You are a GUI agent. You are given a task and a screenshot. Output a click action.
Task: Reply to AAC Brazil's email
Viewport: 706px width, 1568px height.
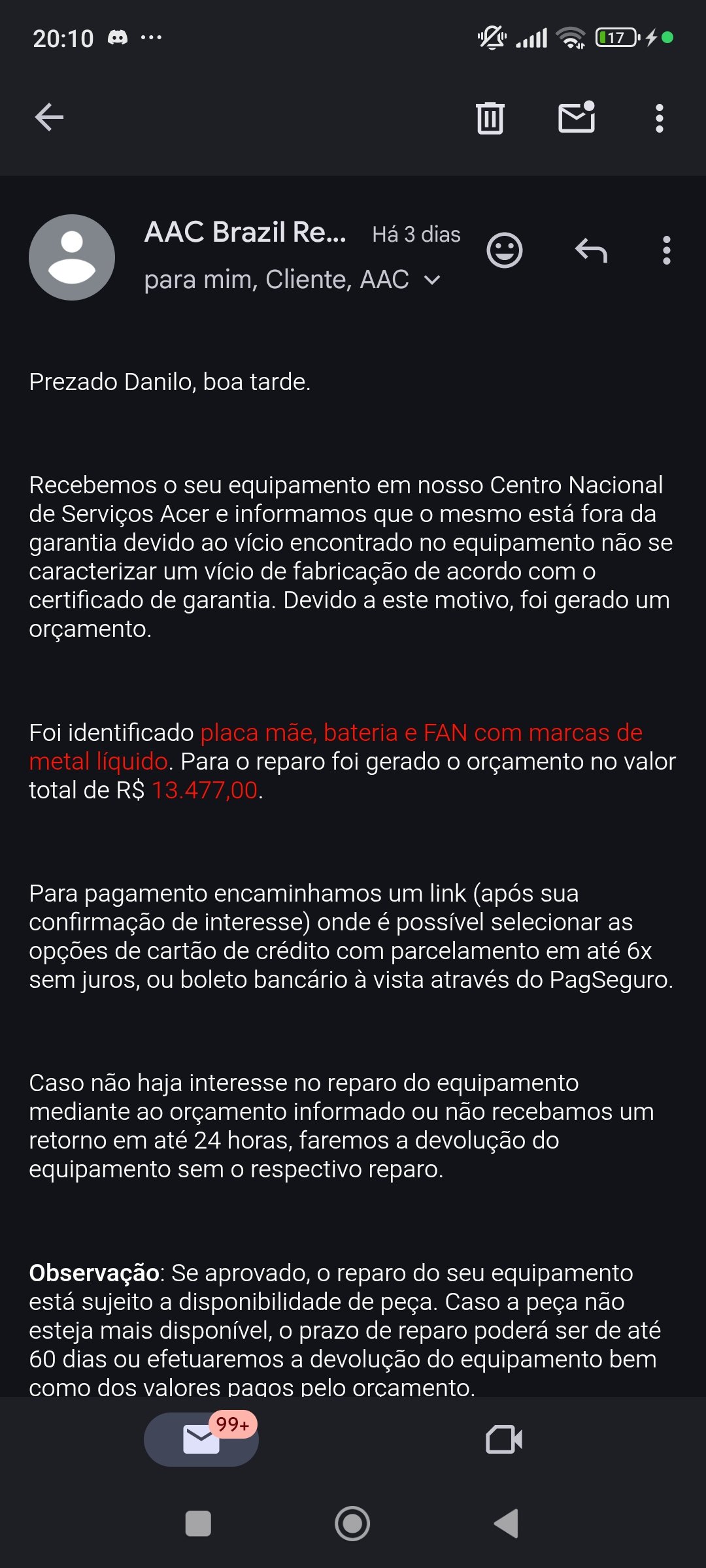coord(591,250)
